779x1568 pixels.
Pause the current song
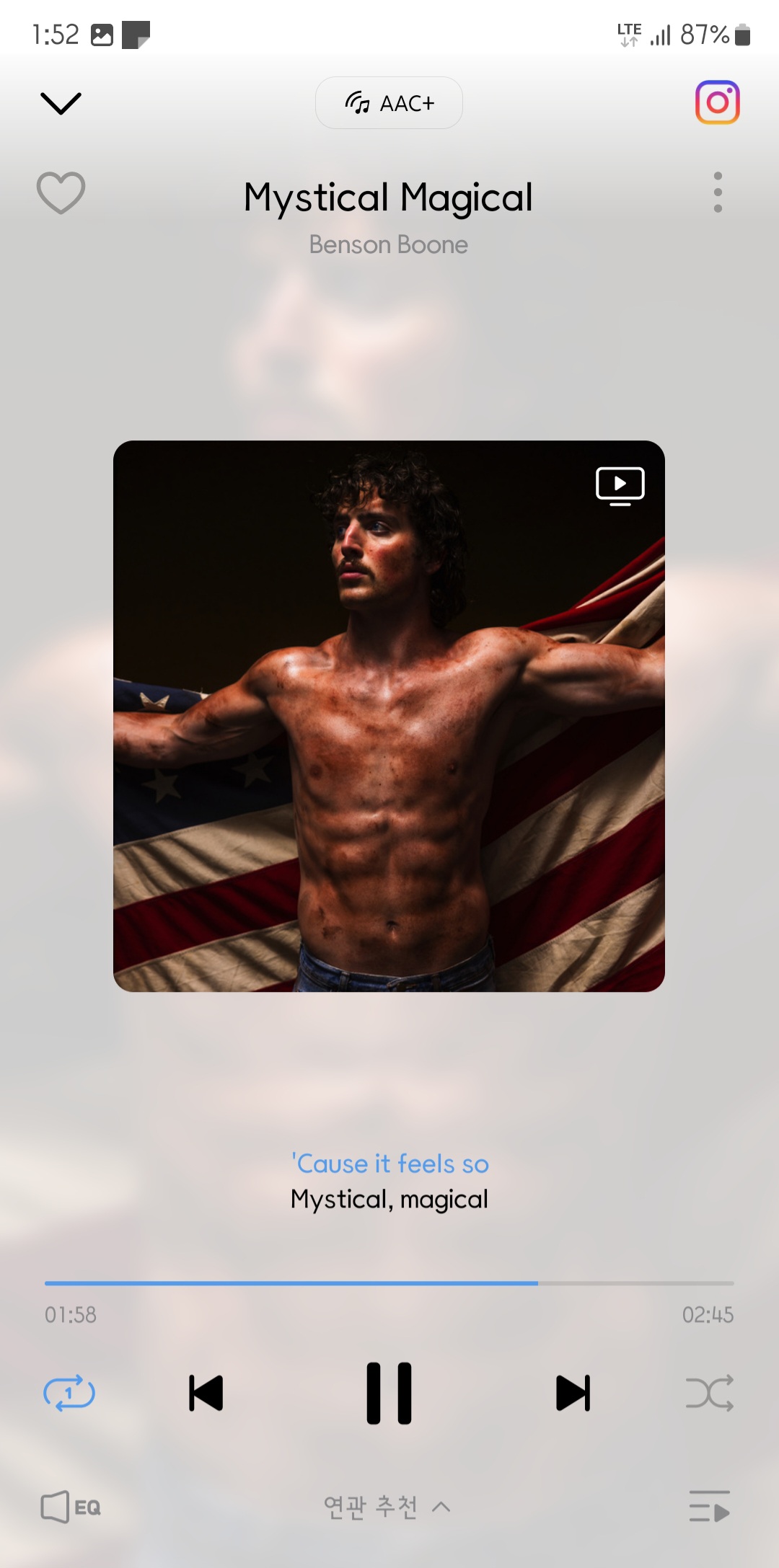(x=389, y=1393)
